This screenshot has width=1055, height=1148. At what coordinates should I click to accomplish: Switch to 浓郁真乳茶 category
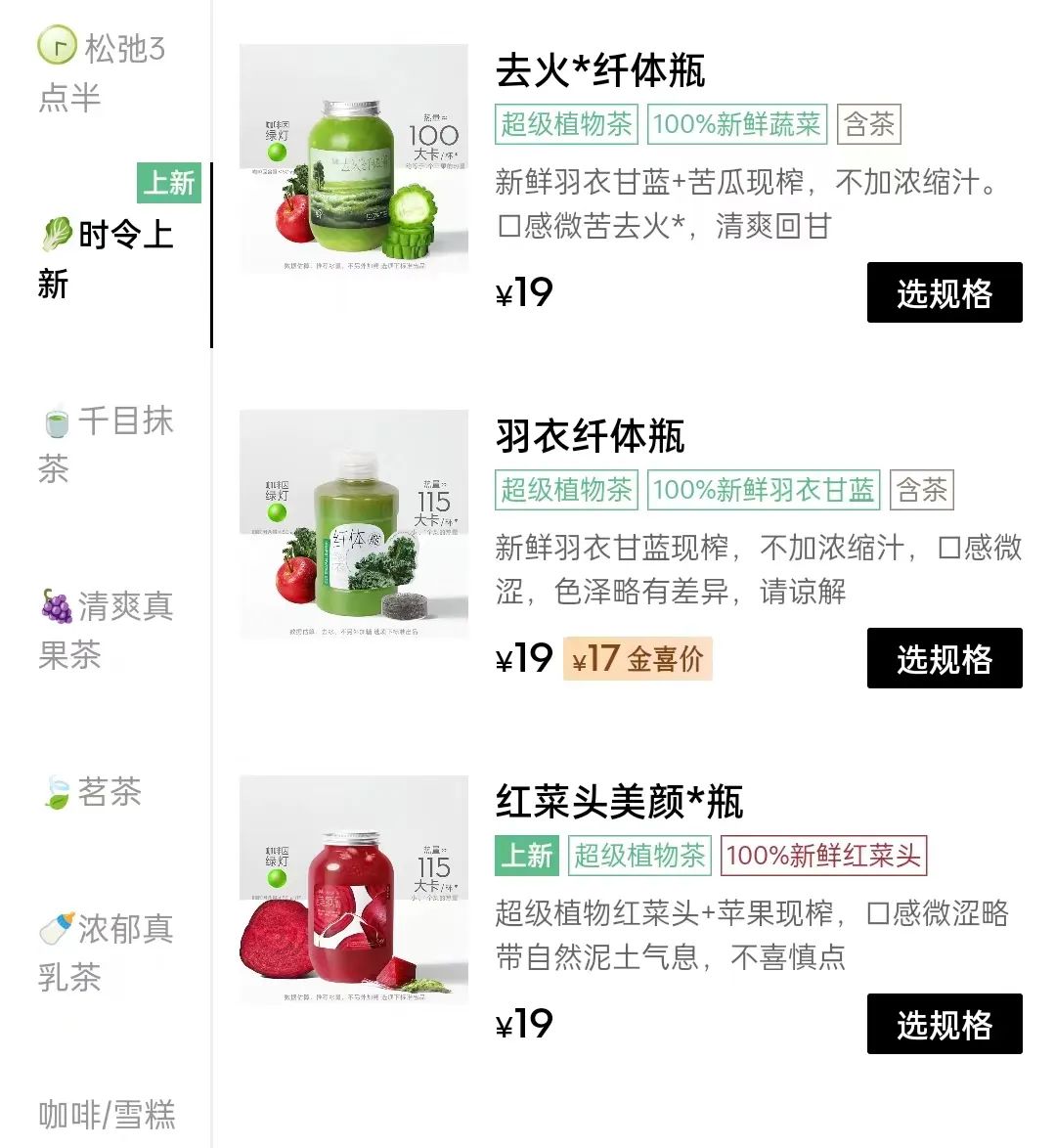point(106,951)
